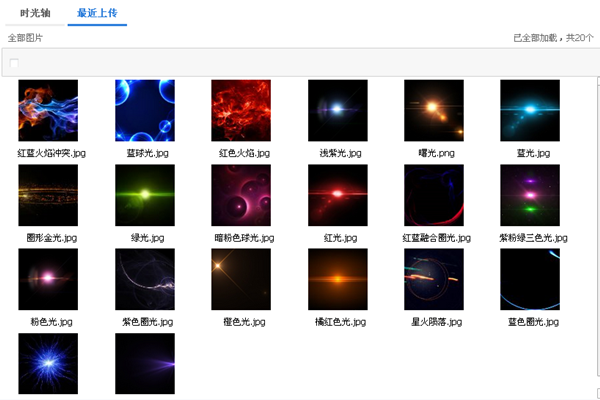Select the 蓝色圈光.jpg tile
Screen dimensions: 600x400
pos(530,279)
